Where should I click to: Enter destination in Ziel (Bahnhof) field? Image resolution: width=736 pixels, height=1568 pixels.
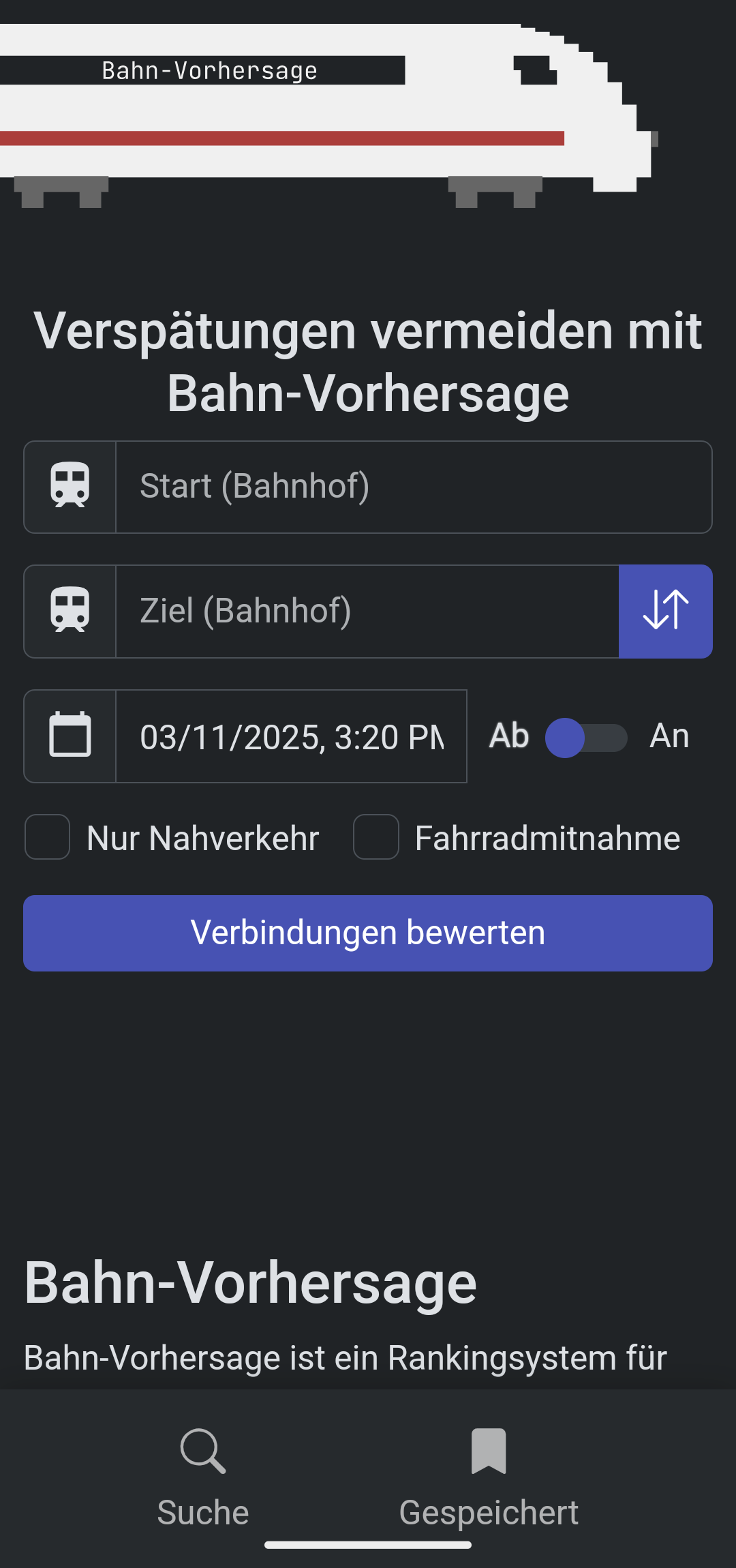[x=367, y=611]
